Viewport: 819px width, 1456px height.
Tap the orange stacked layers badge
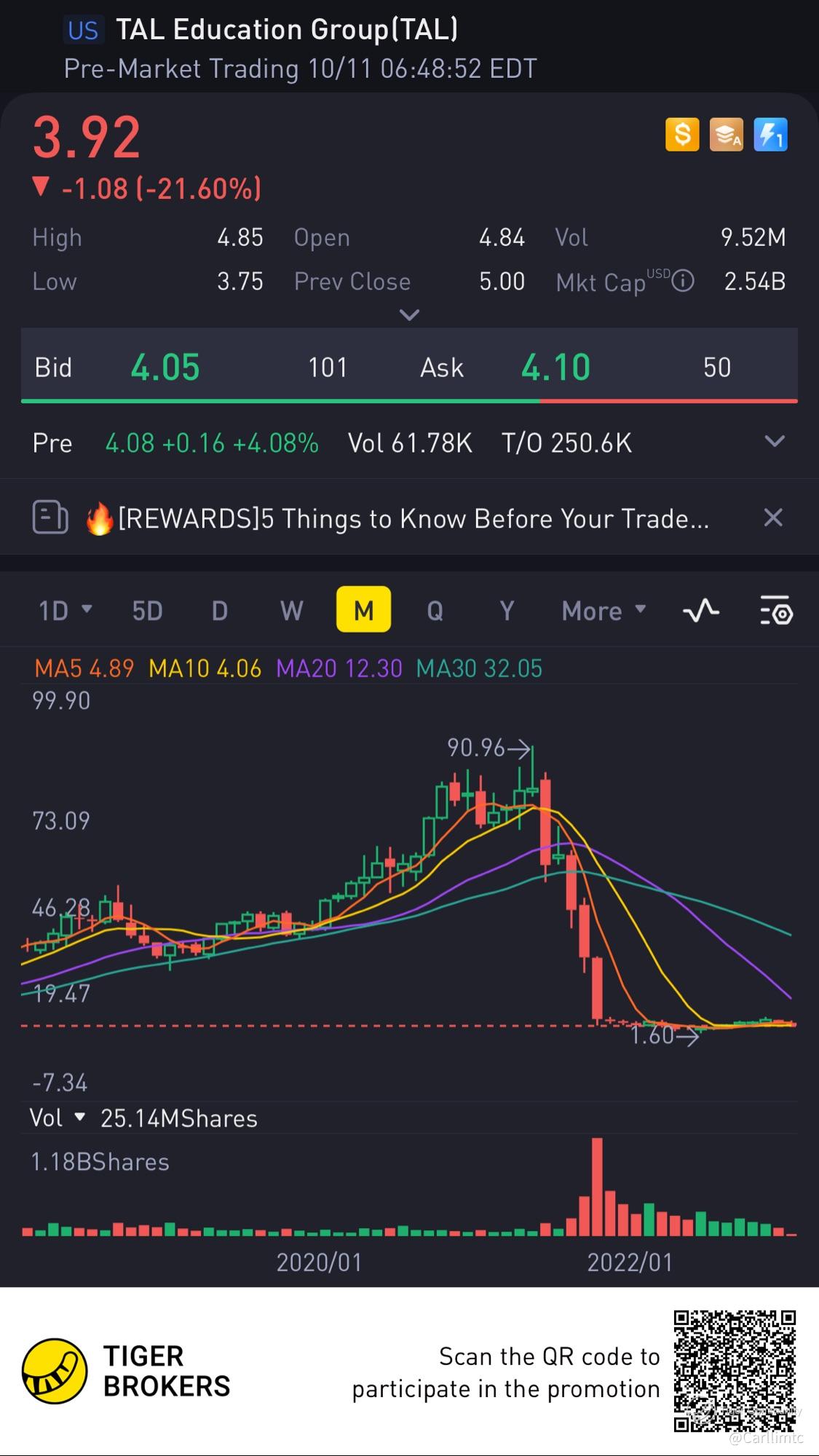tap(726, 135)
